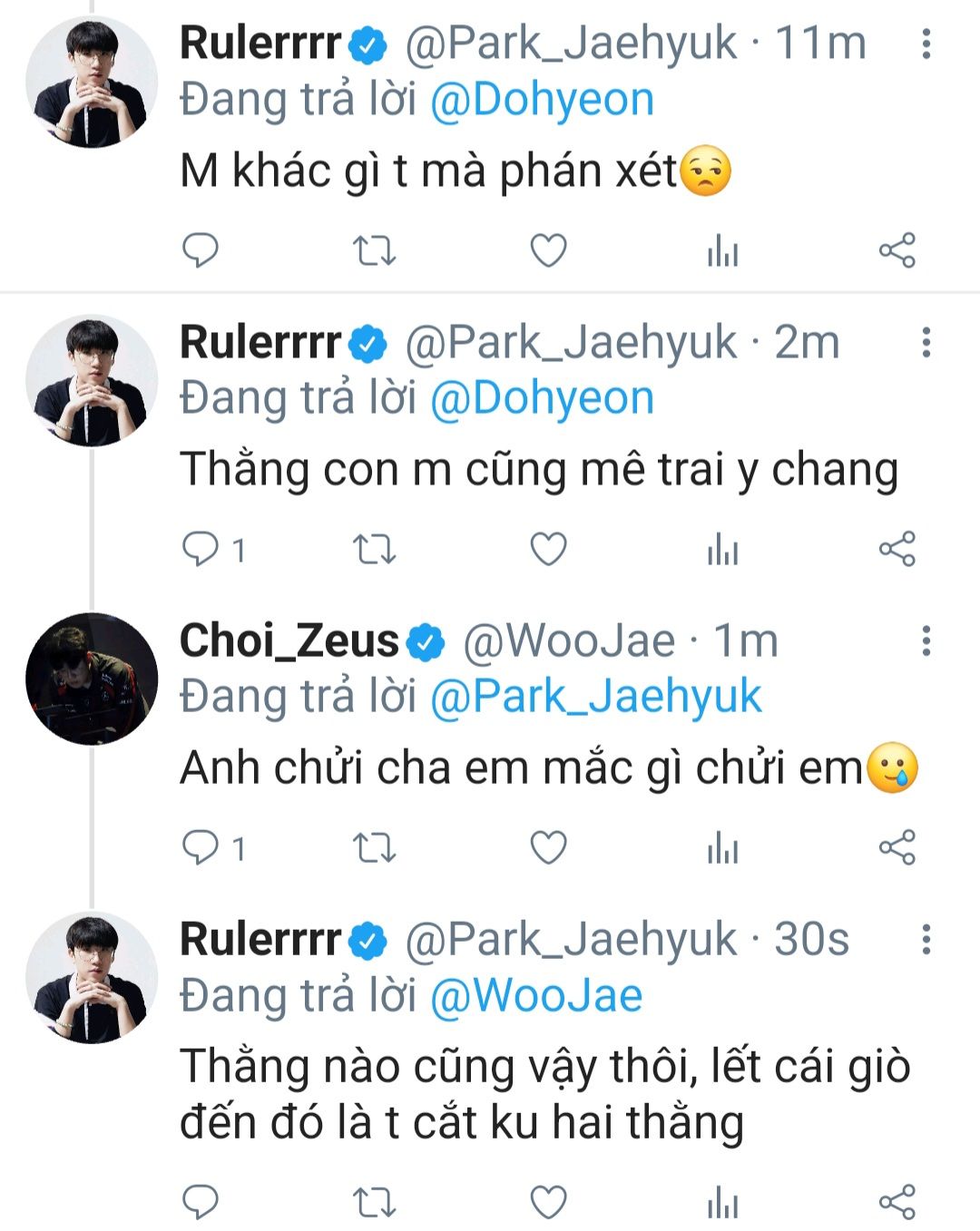Share the tweet "M khác gì t mà phán xét"
Viewport: 980px width, 1231px height.
pos(897,250)
